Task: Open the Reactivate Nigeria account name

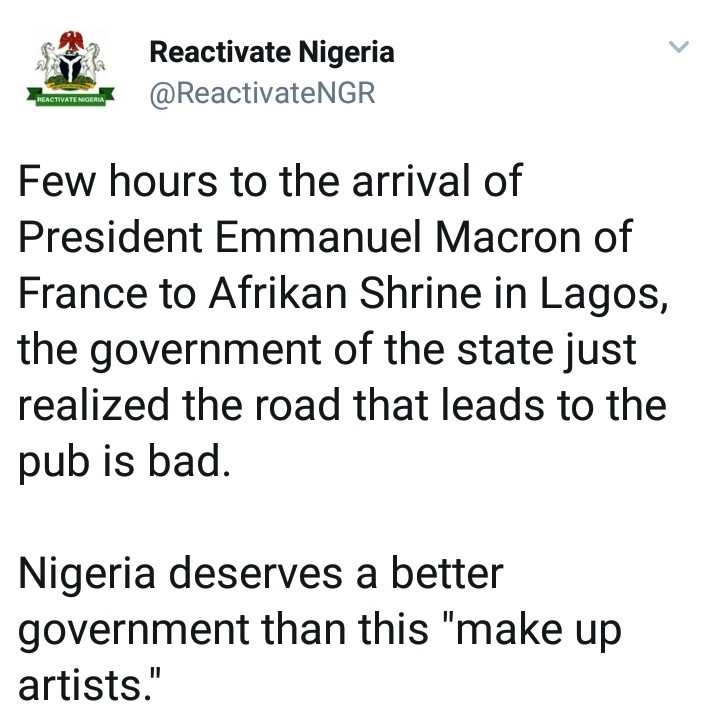Action: point(271,52)
